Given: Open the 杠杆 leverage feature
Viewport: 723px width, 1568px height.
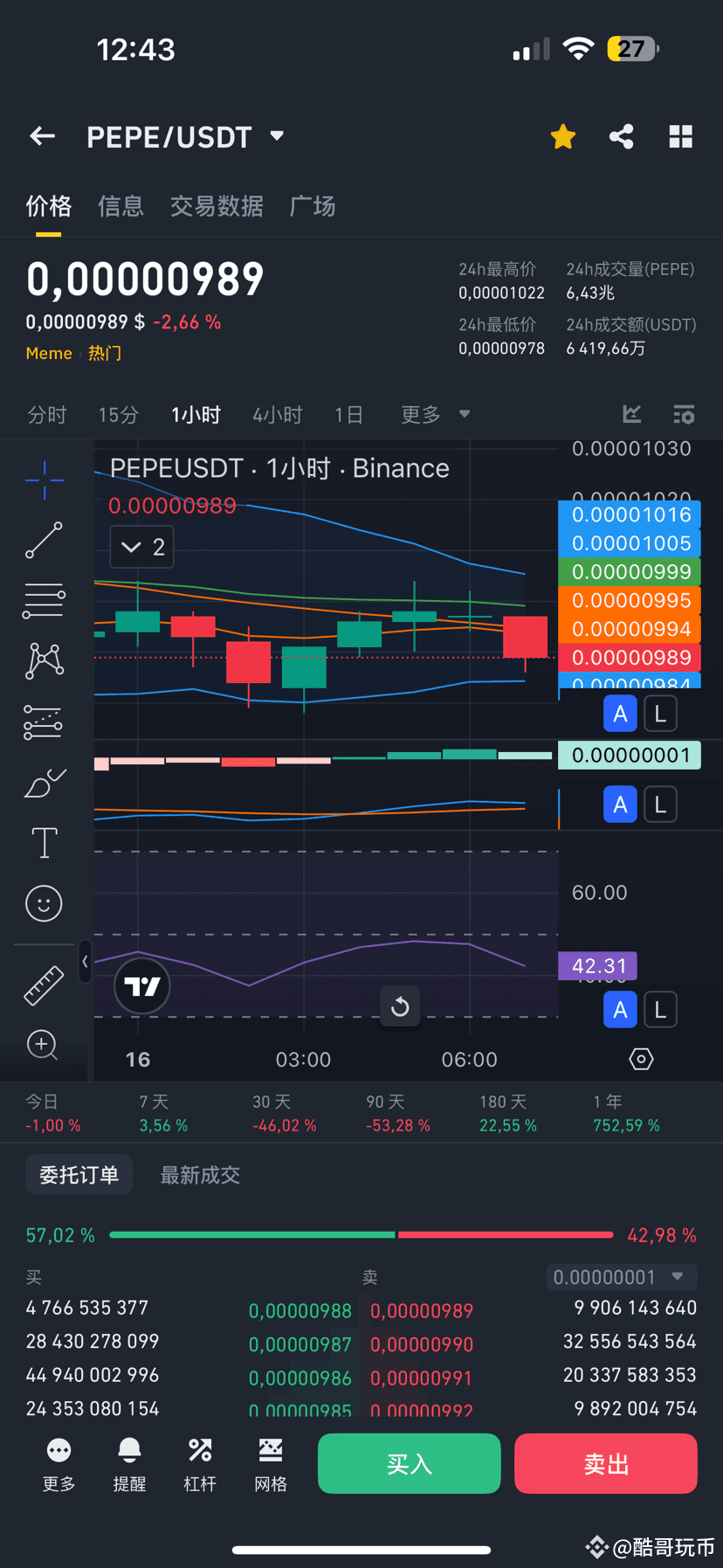Looking at the screenshot, I should point(200,1463).
